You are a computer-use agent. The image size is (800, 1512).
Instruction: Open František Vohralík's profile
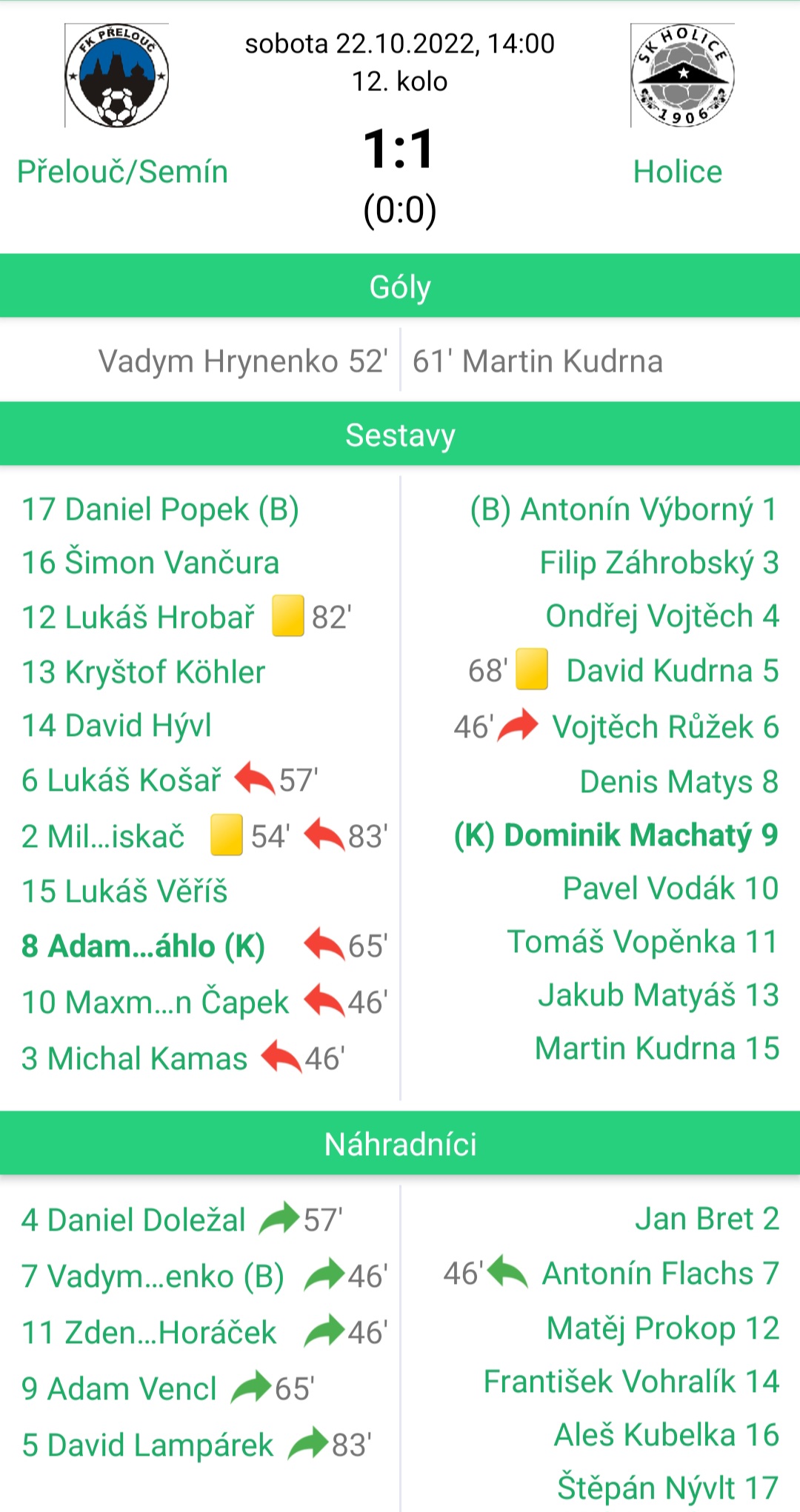click(631, 1382)
